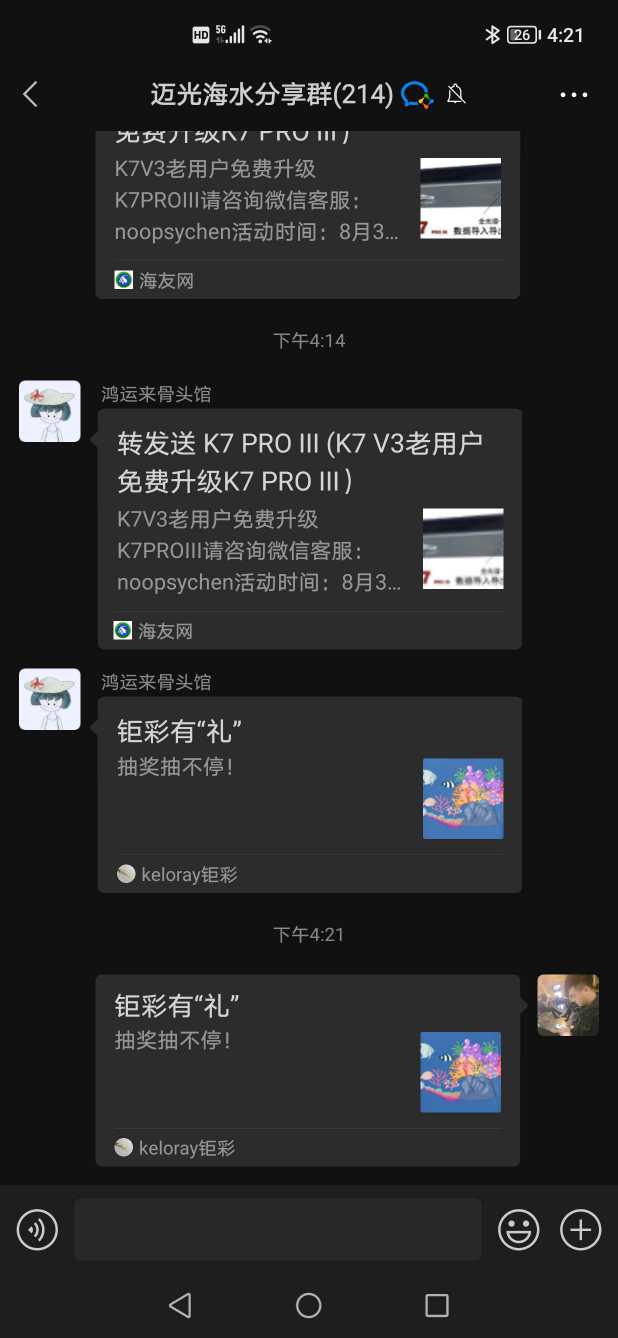This screenshot has width=618, height=1338.
Task: Open the recent apps view
Action: coord(437,1305)
